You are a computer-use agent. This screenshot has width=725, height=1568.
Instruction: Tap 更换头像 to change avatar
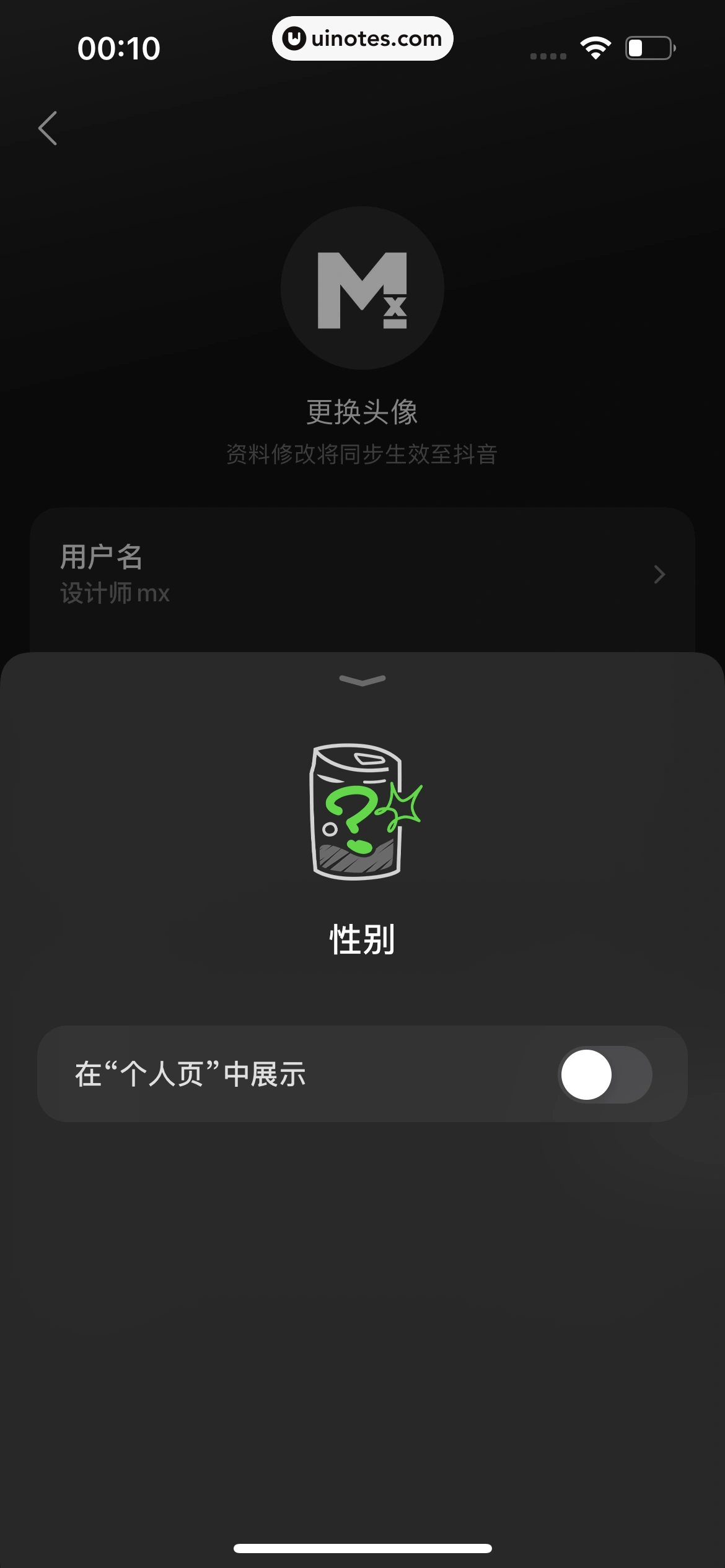[362, 412]
